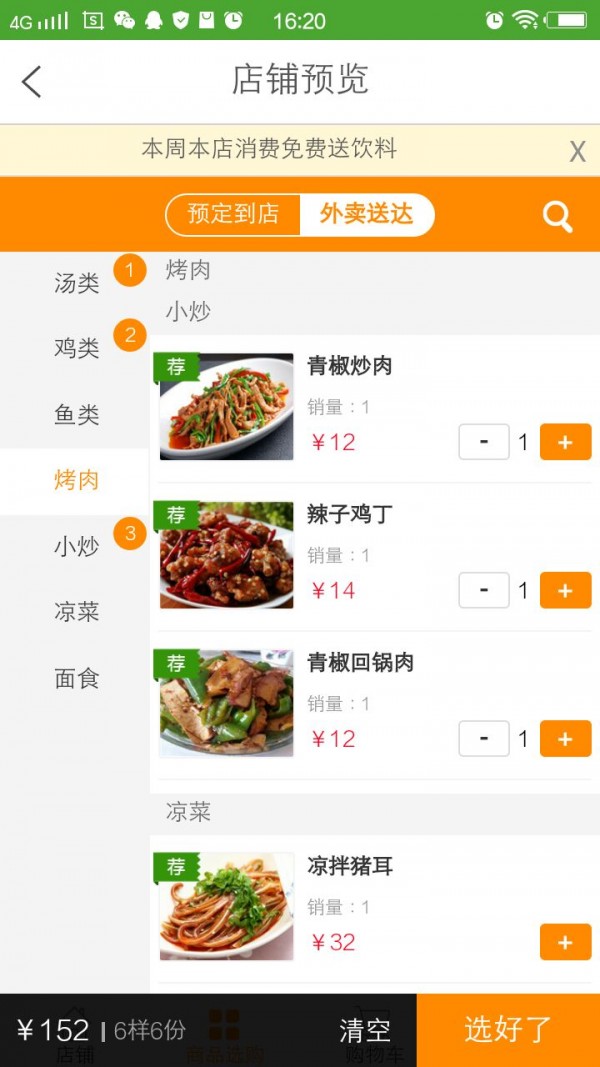
Task: Browse the 凉菜 category
Action: click(76, 612)
